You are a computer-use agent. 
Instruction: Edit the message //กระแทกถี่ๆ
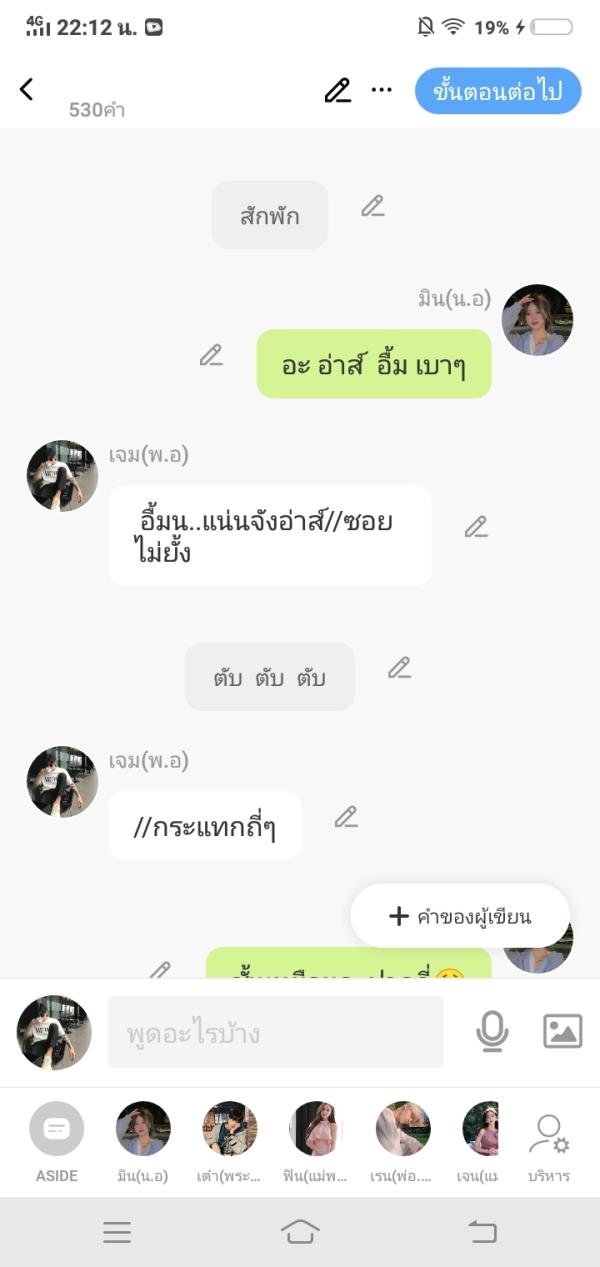pyautogui.click(x=346, y=817)
